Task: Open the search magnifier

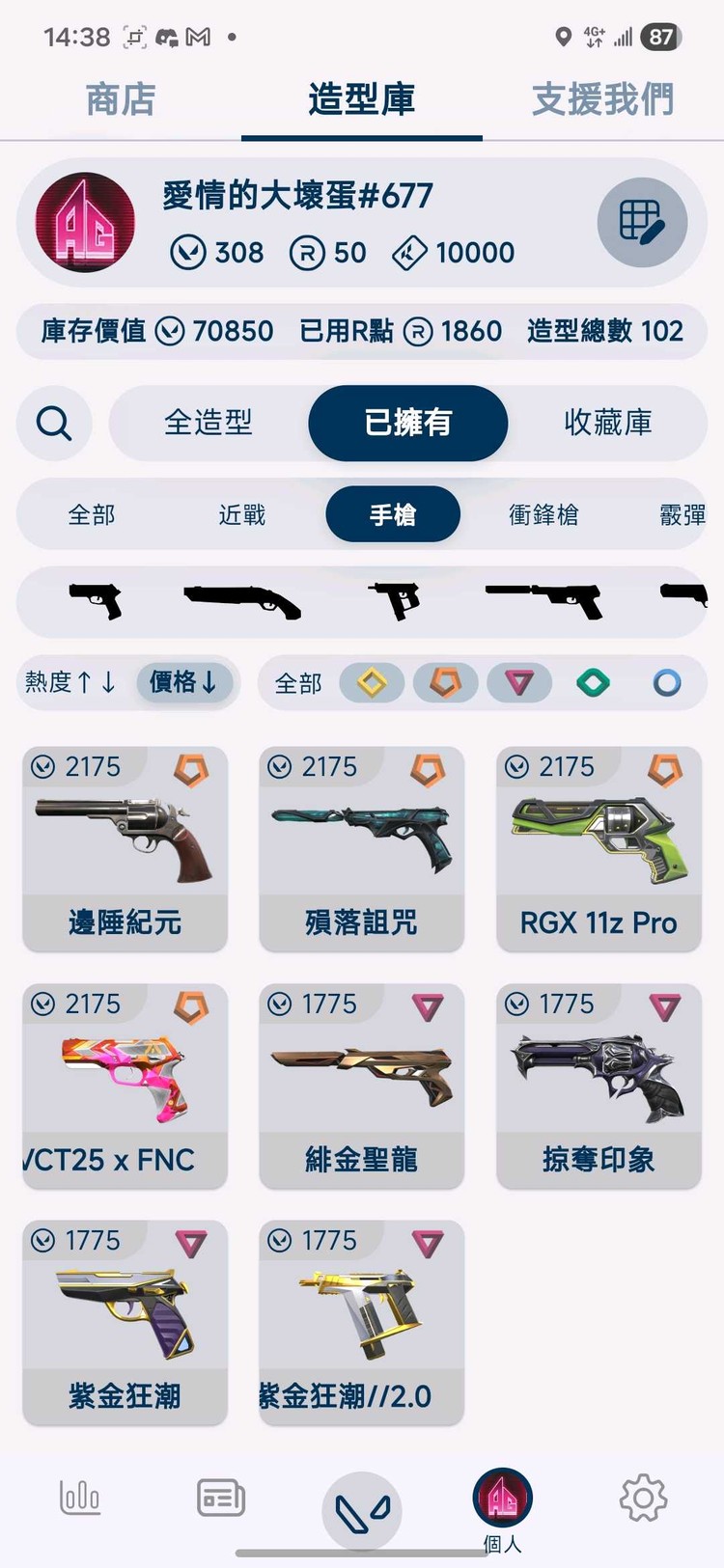Action: (x=54, y=424)
